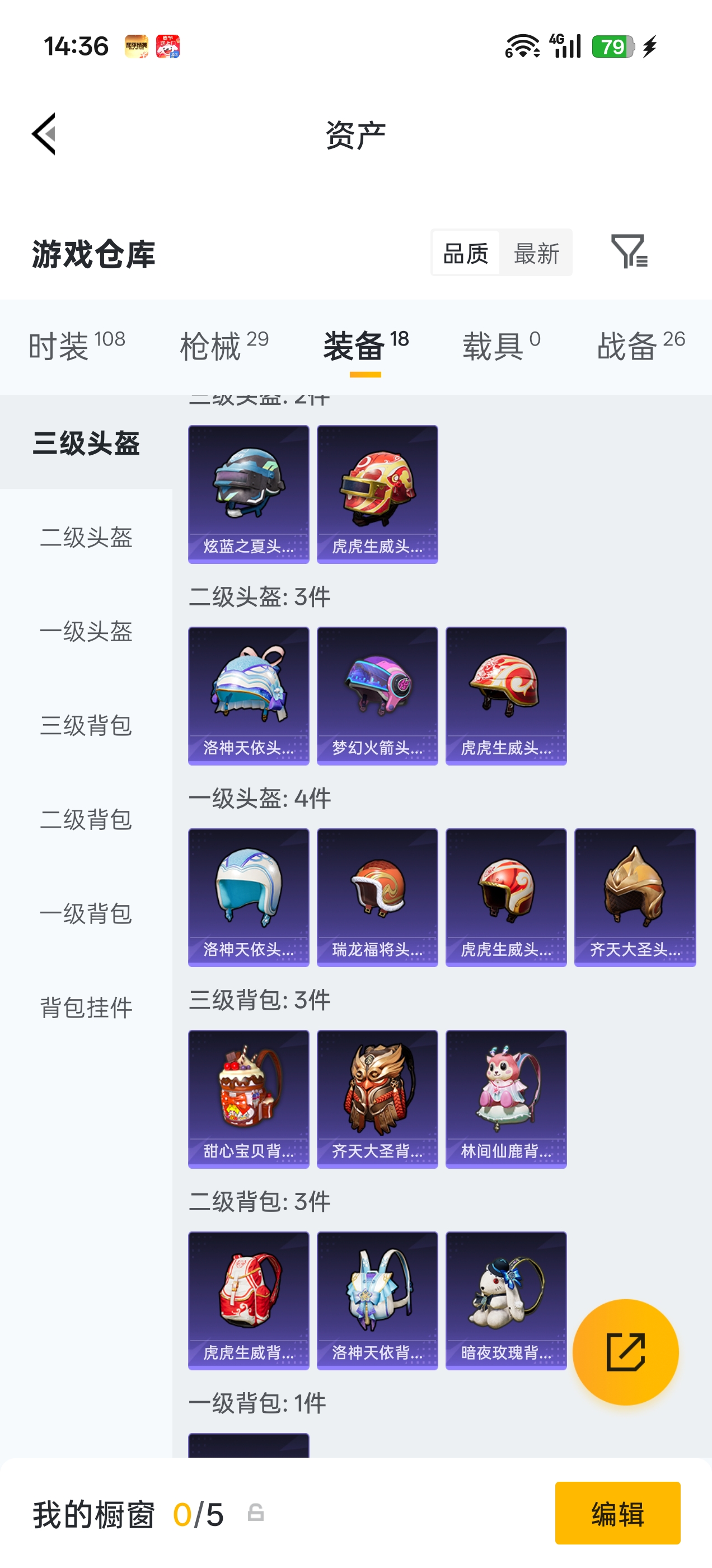
Task: Jump to 背包挂件 category
Action: (x=86, y=1007)
